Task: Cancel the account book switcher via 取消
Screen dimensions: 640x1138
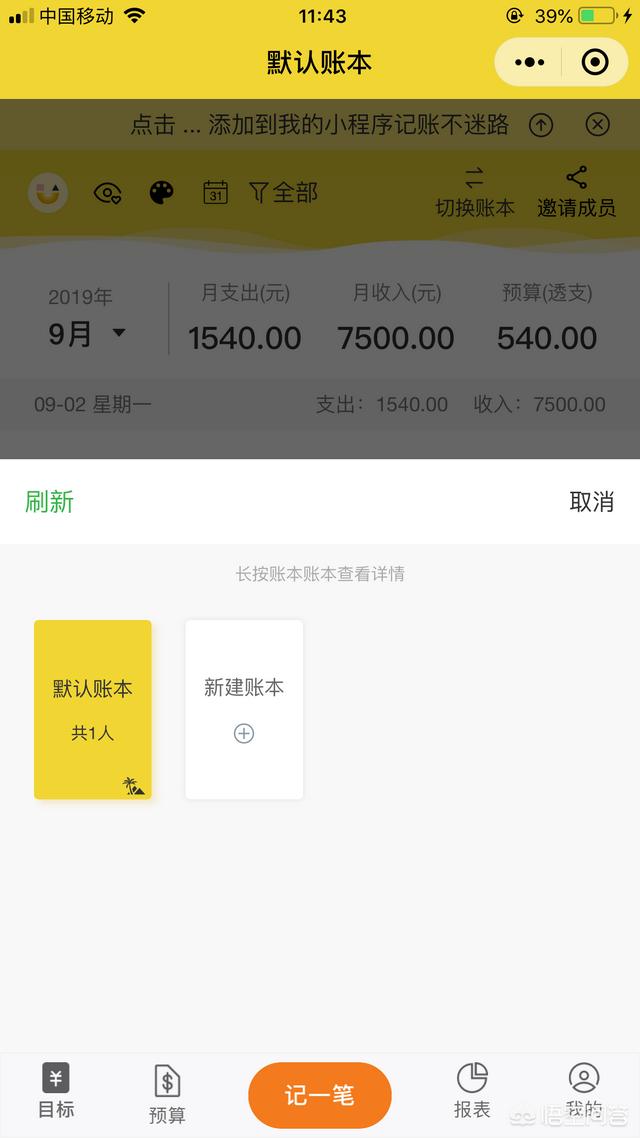Action: 591,502
